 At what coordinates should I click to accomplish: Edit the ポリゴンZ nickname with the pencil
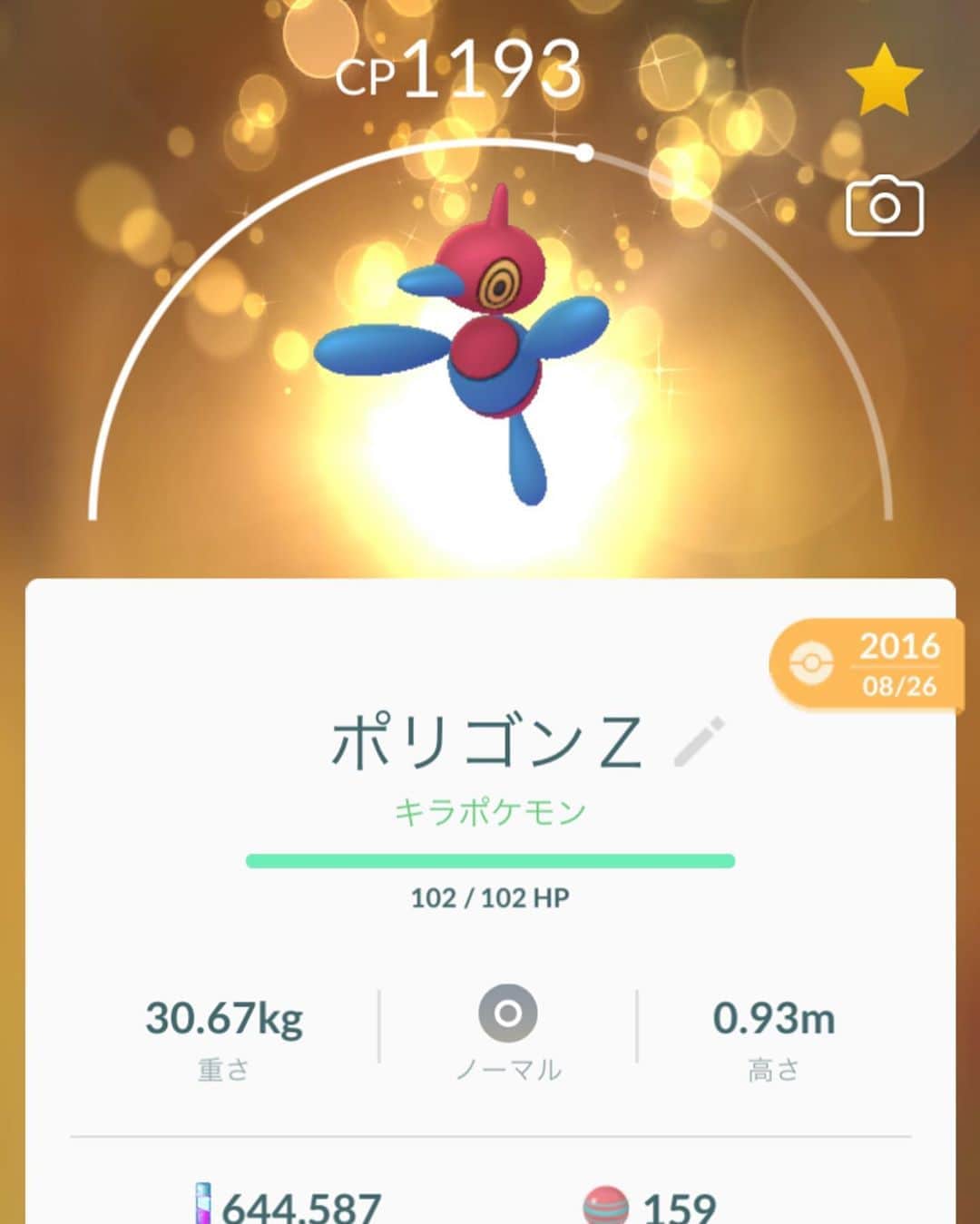[x=700, y=742]
